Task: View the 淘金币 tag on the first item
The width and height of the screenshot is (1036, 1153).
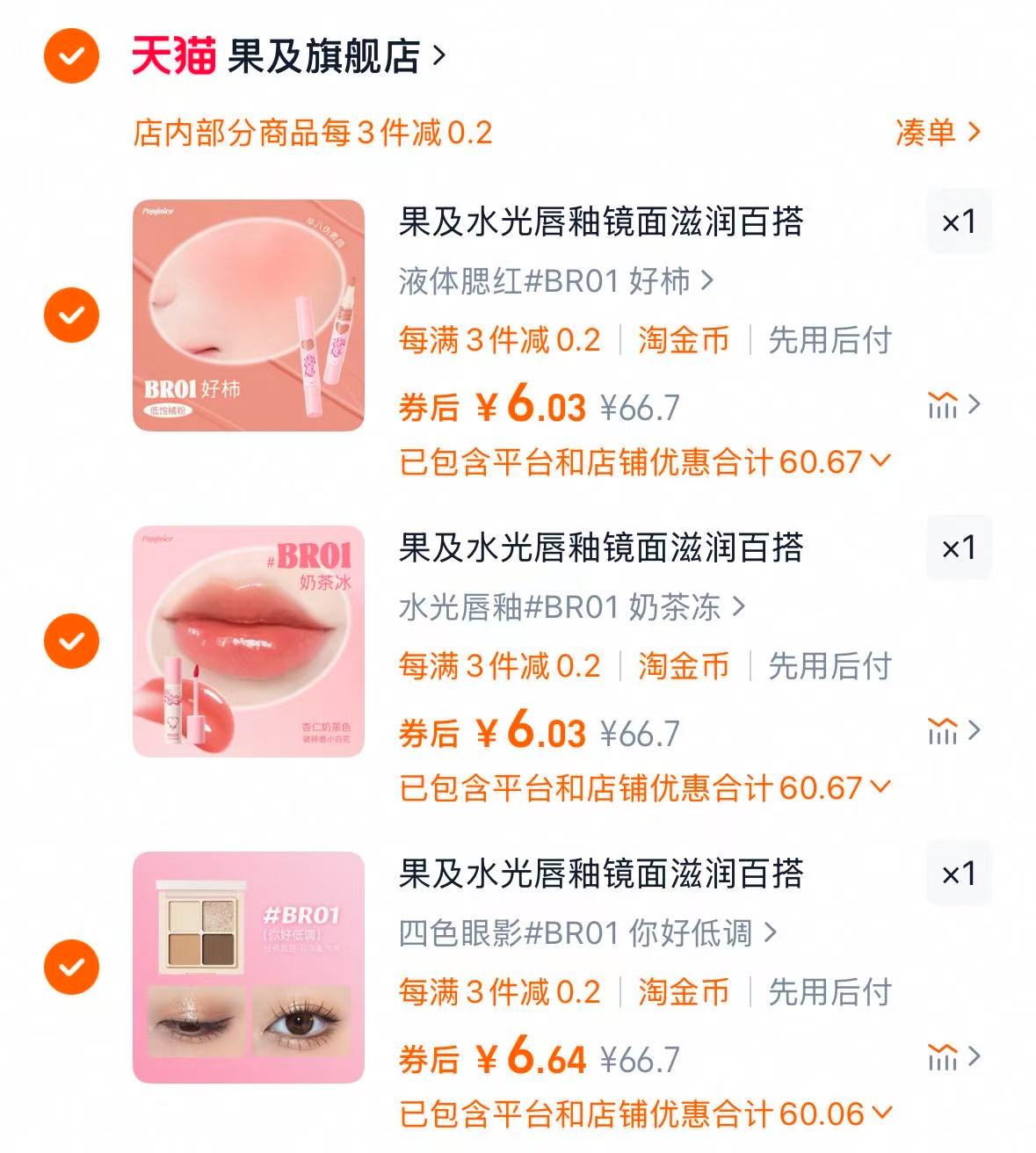Action: pos(684,341)
